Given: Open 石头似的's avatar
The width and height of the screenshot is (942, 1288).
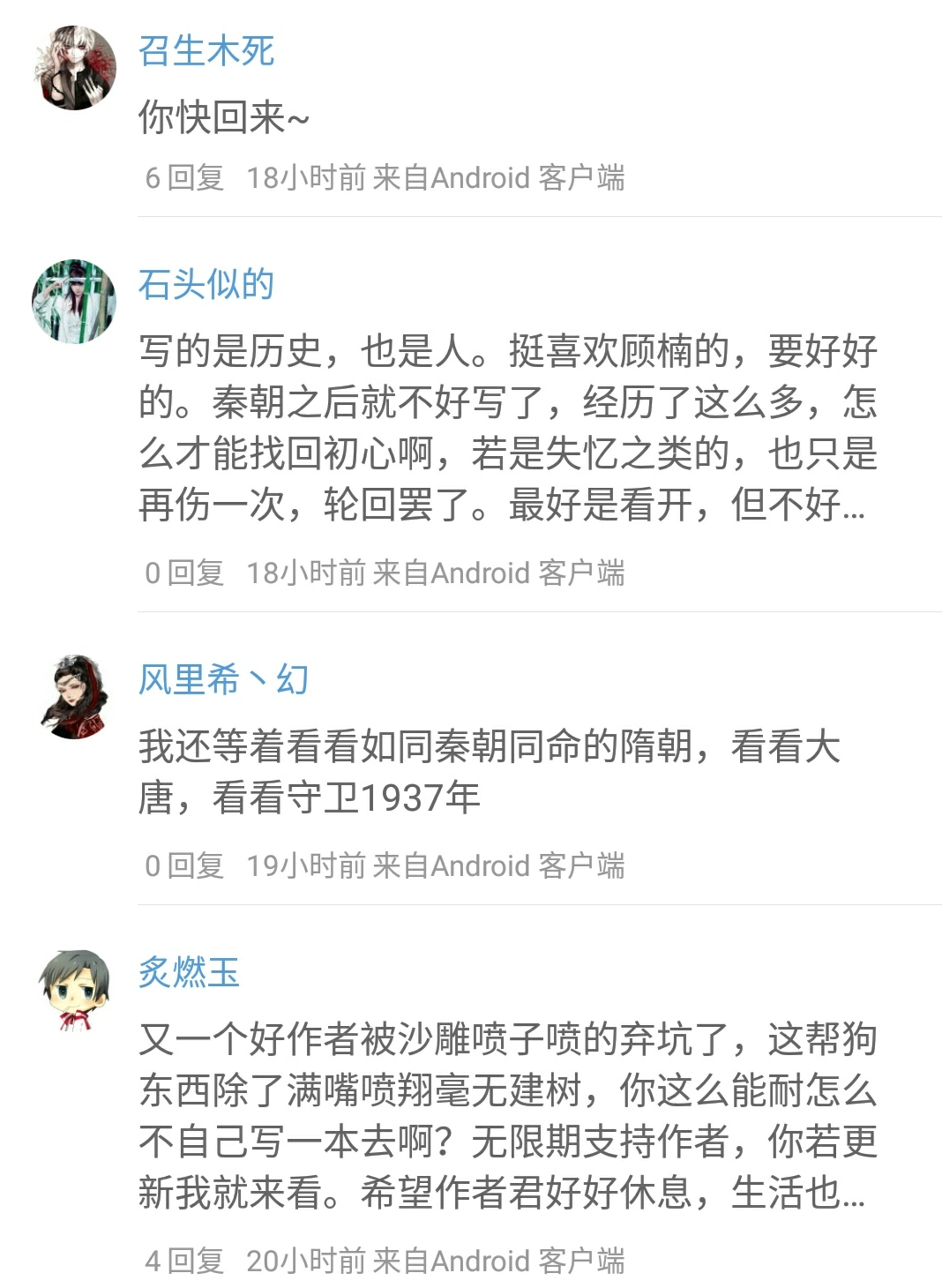Looking at the screenshot, I should click(75, 301).
